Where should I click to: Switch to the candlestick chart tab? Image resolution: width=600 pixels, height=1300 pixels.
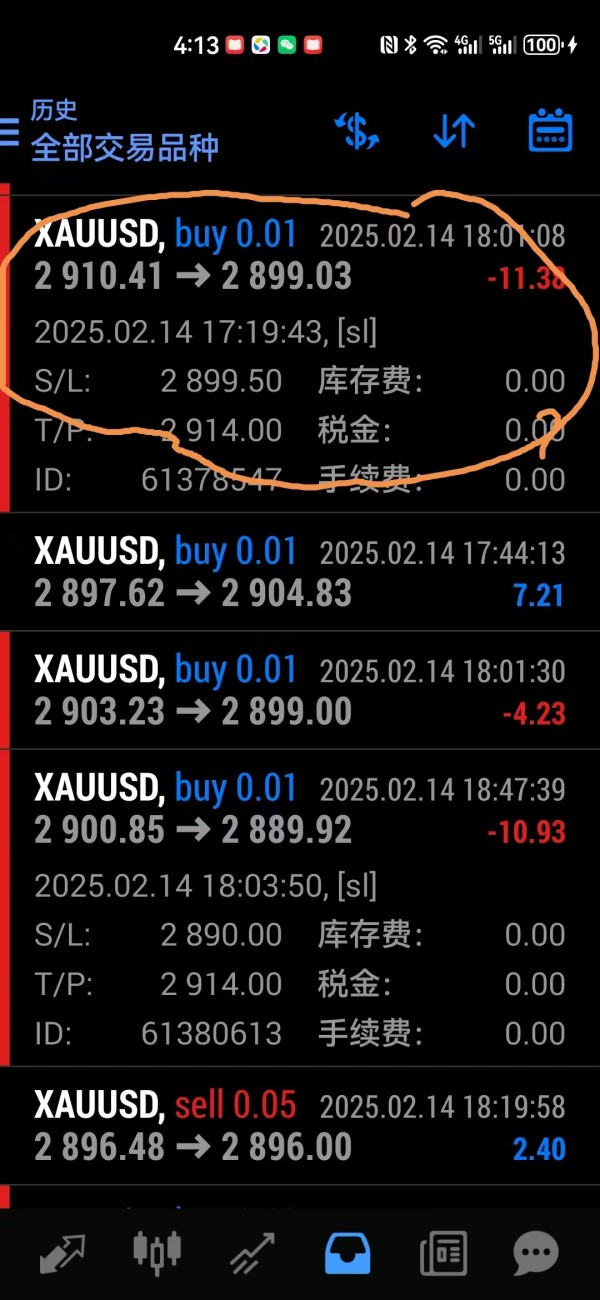pyautogui.click(x=157, y=1252)
